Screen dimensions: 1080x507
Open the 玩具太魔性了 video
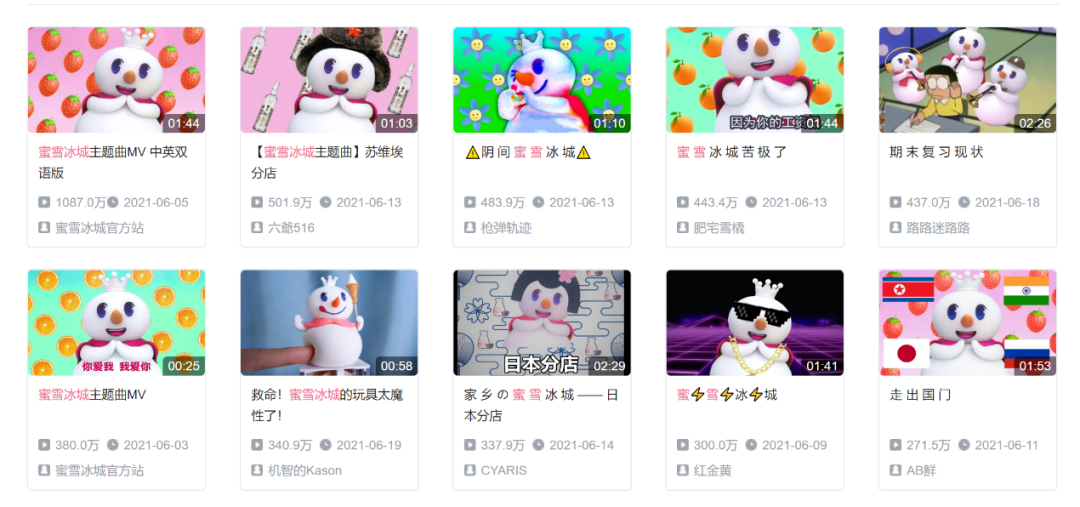pos(329,322)
